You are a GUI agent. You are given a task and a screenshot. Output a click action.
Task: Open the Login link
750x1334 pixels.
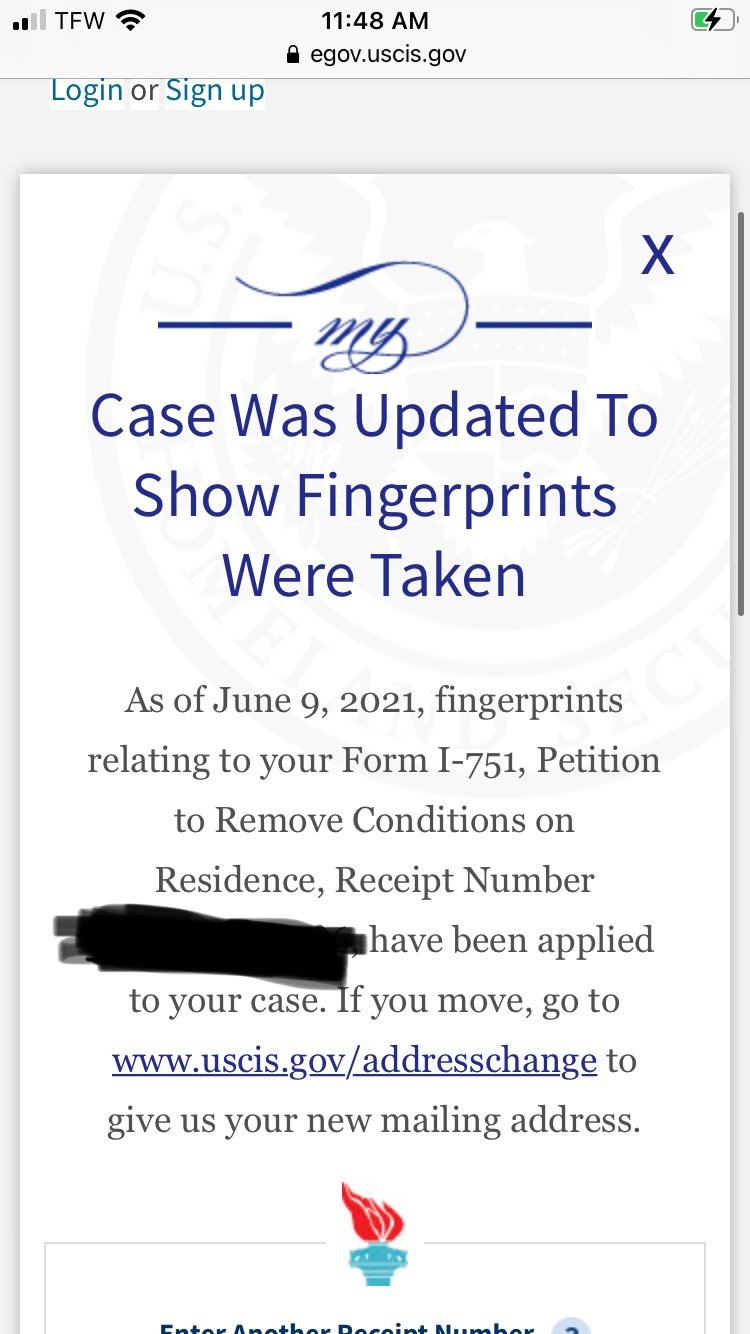(x=87, y=91)
